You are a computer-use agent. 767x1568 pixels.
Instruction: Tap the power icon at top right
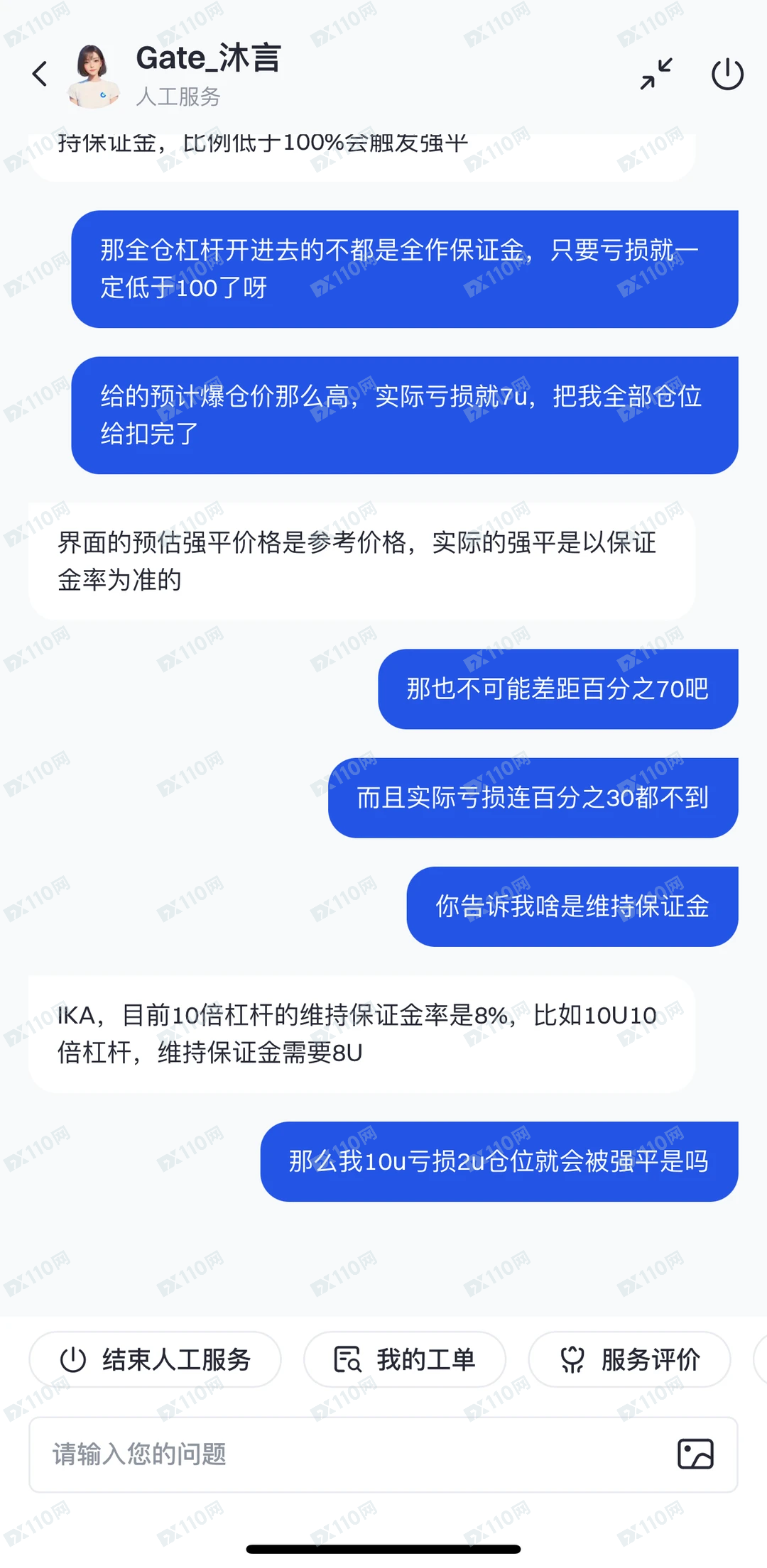click(x=727, y=73)
